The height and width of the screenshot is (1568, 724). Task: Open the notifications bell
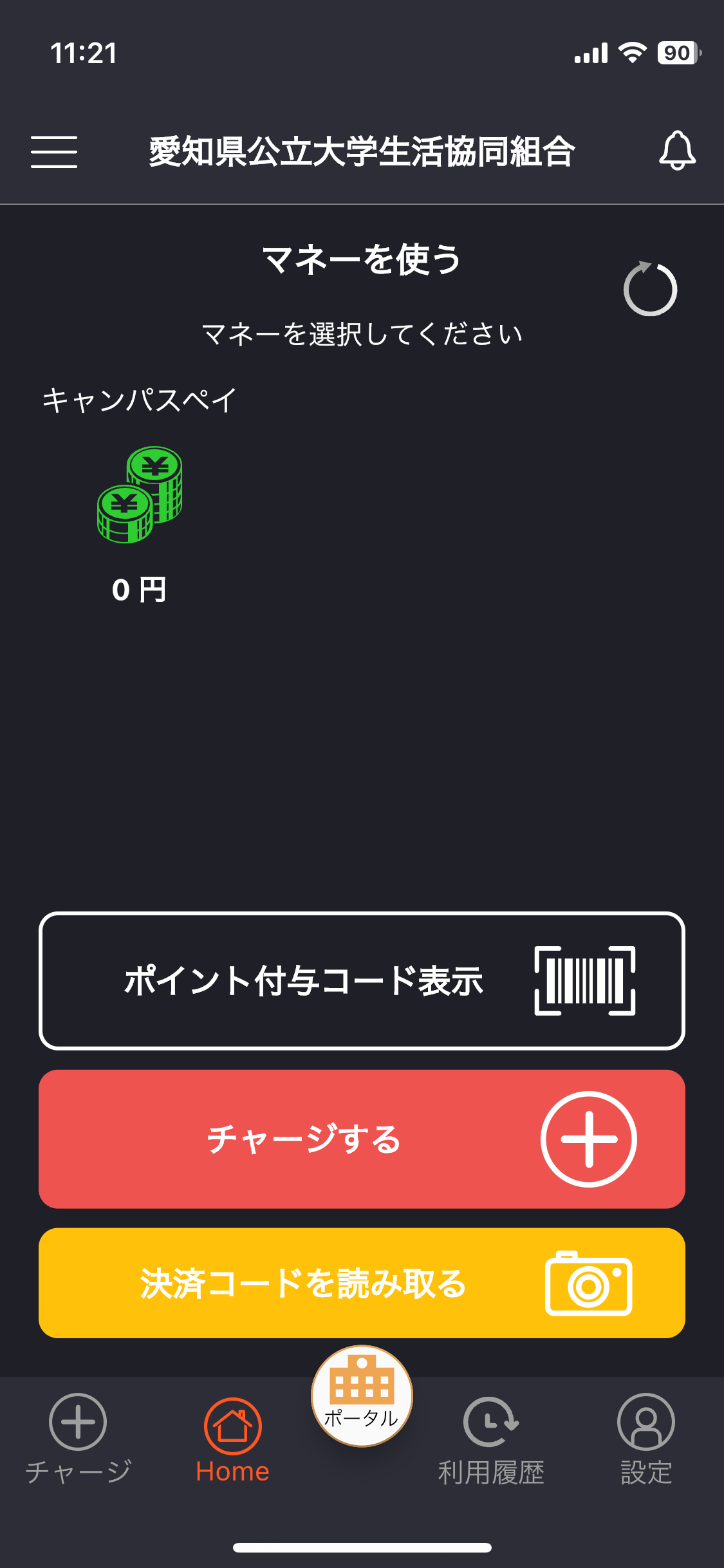(677, 151)
